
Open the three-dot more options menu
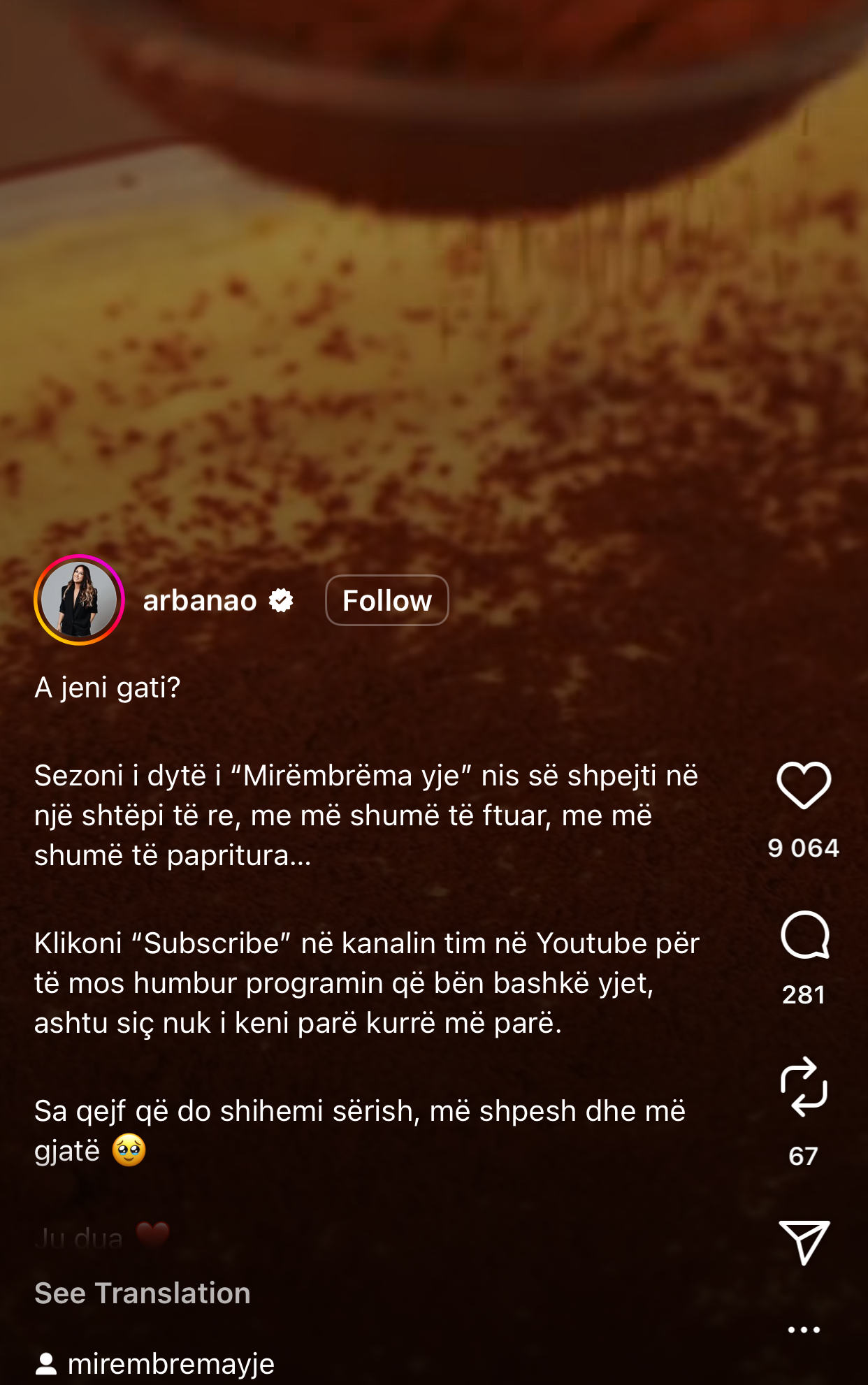[x=804, y=1329]
